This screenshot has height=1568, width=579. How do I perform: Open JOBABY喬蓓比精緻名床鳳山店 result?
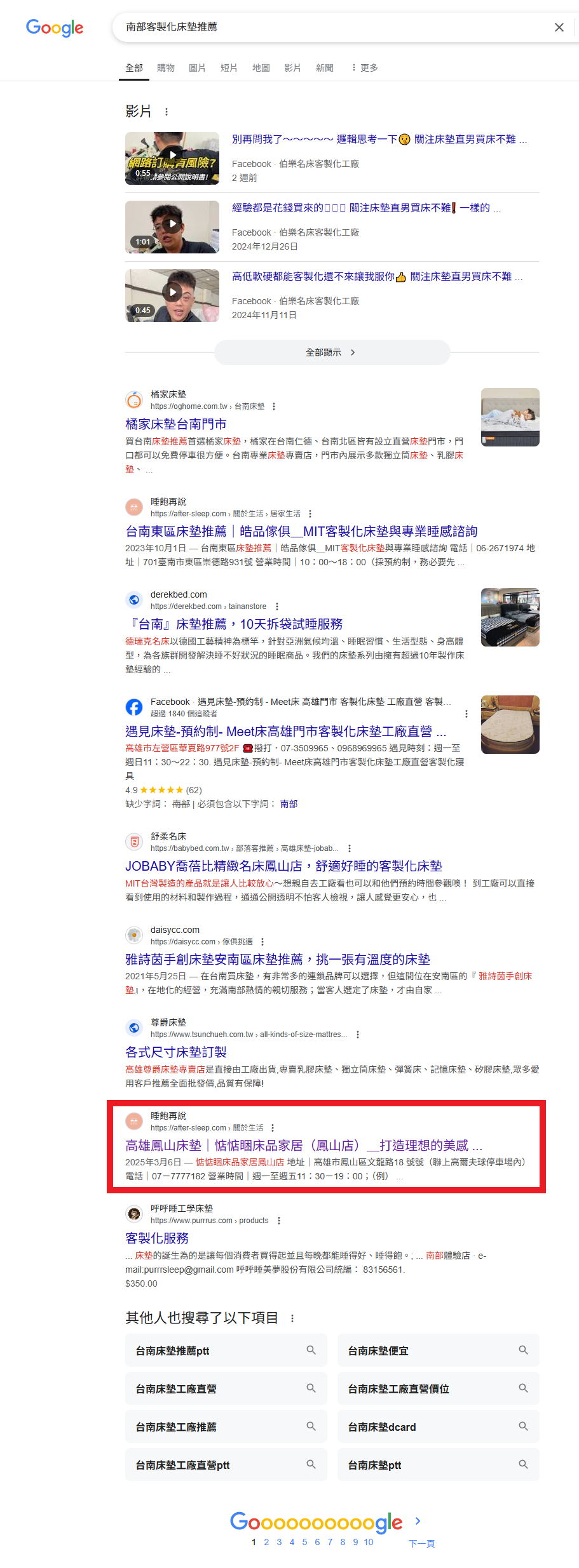click(x=283, y=866)
